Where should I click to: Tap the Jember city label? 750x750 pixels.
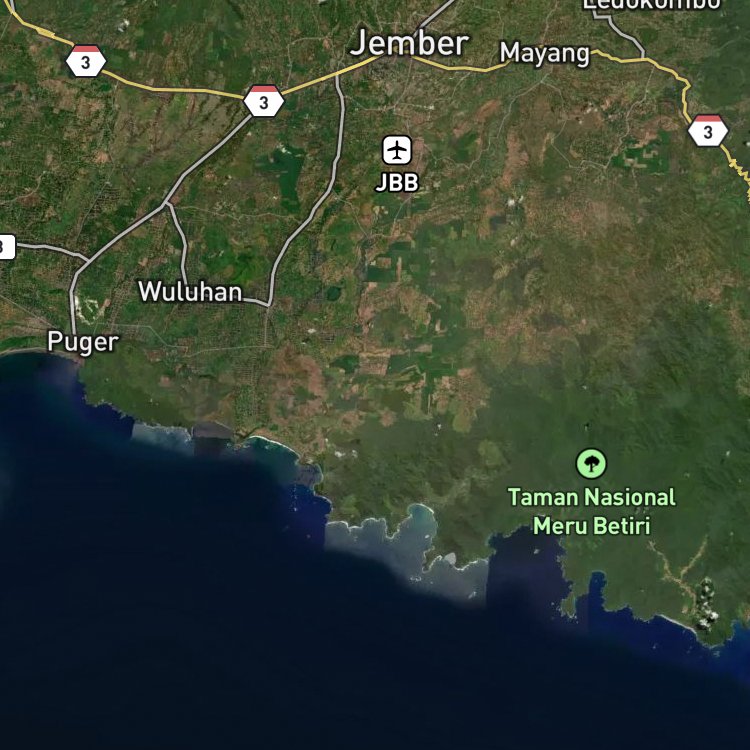(409, 44)
